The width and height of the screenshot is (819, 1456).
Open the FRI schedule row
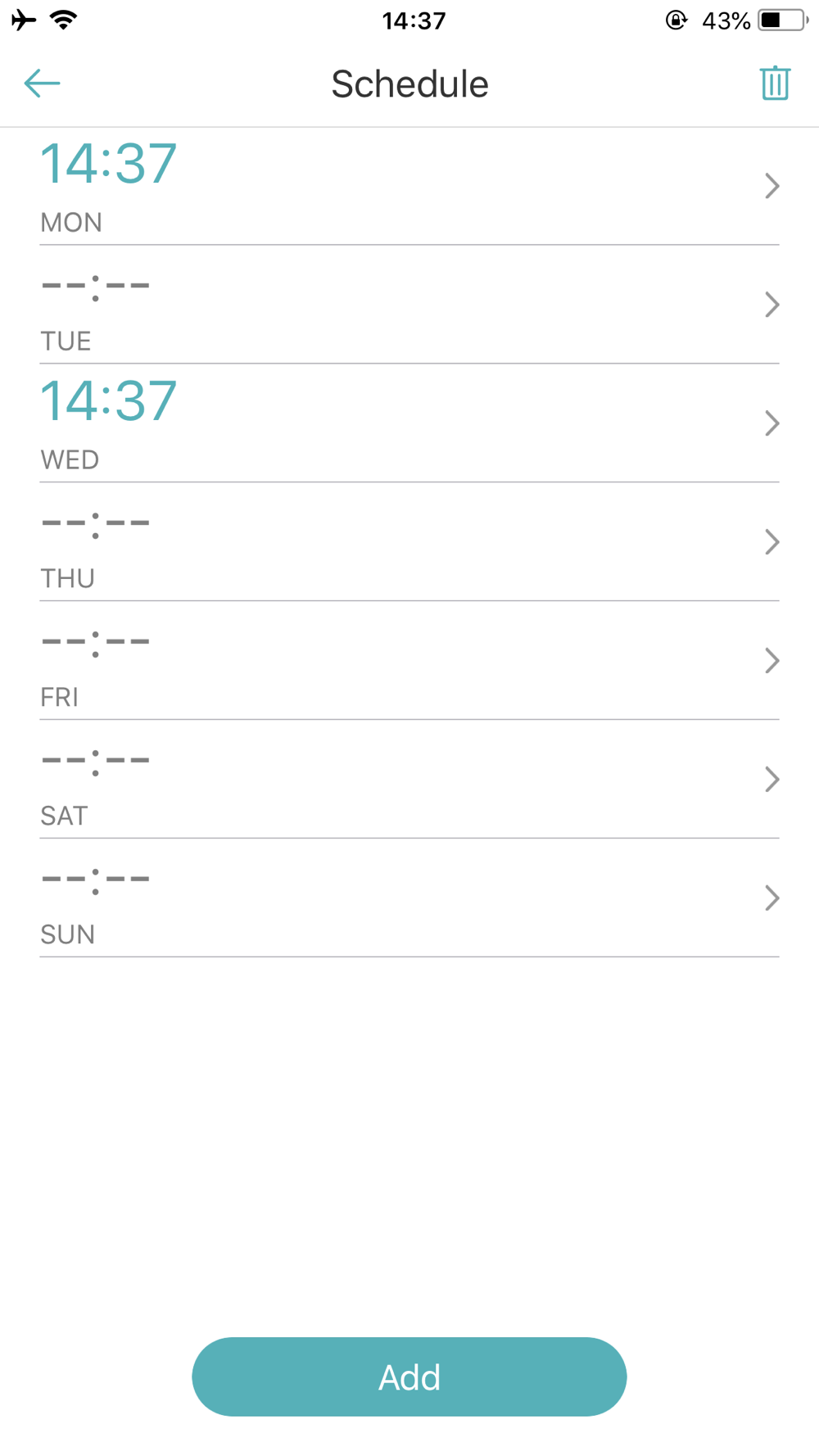[409, 661]
